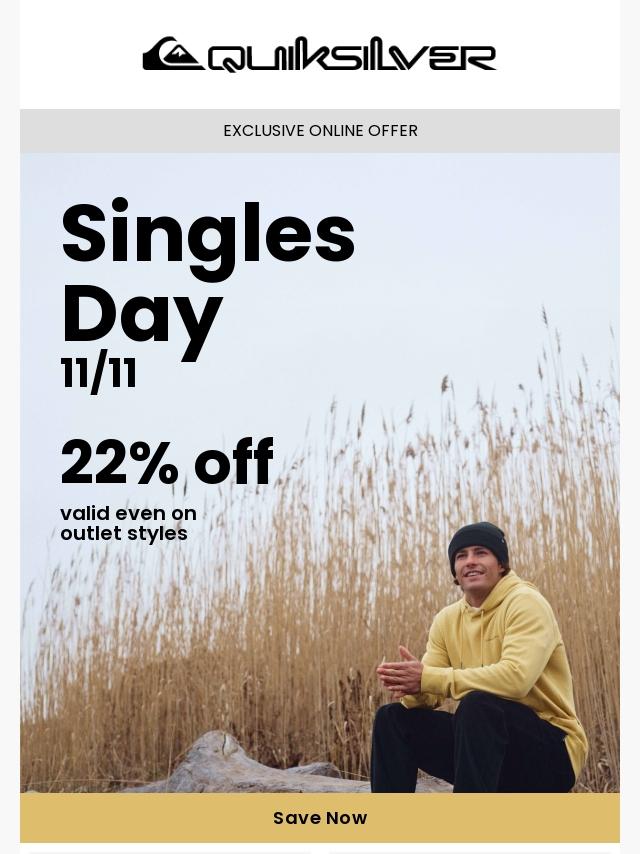The width and height of the screenshot is (640, 854).
Task: Tap the Save Now button
Action: click(x=320, y=818)
